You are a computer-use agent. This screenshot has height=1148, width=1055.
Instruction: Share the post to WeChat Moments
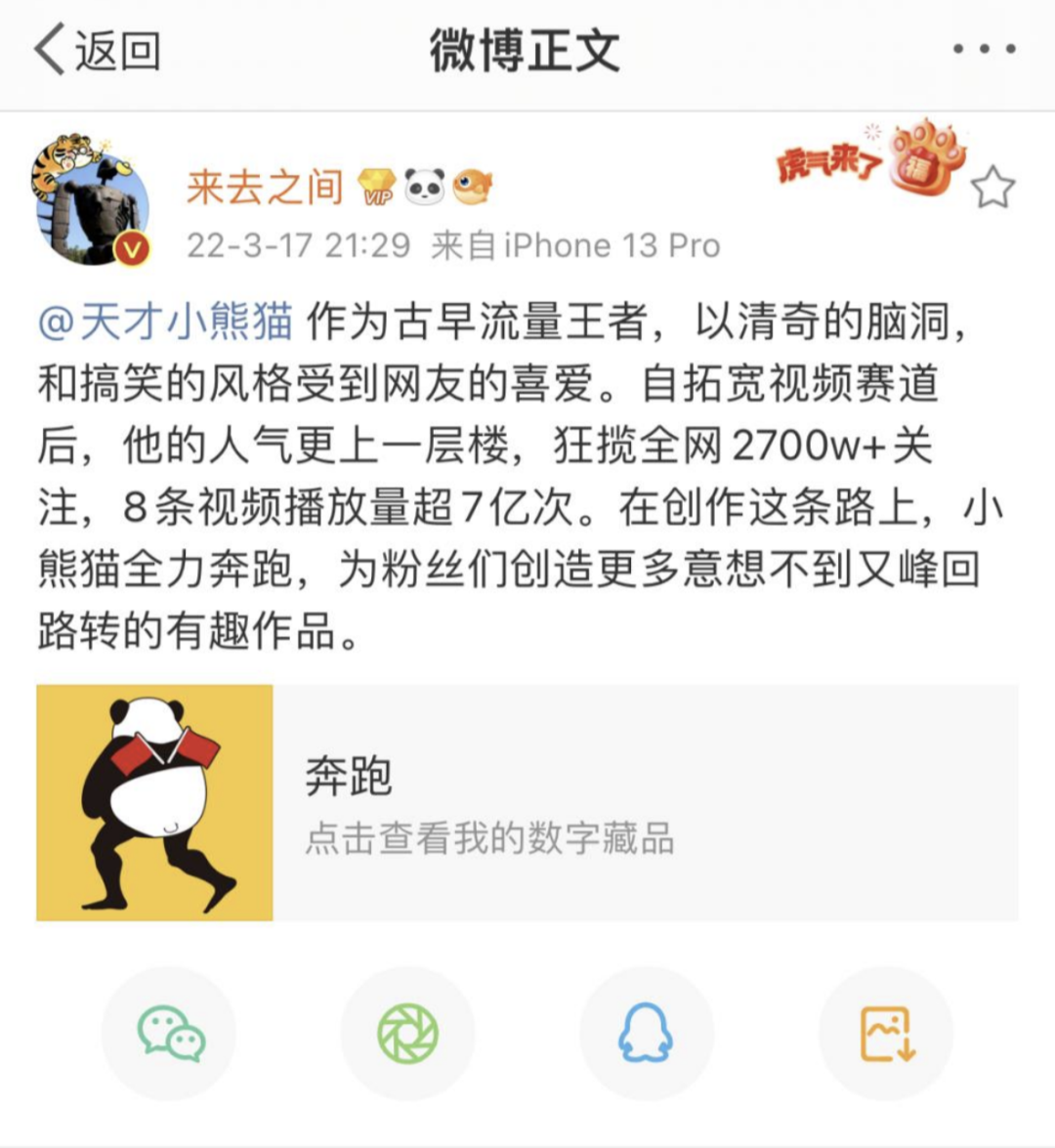click(408, 1034)
